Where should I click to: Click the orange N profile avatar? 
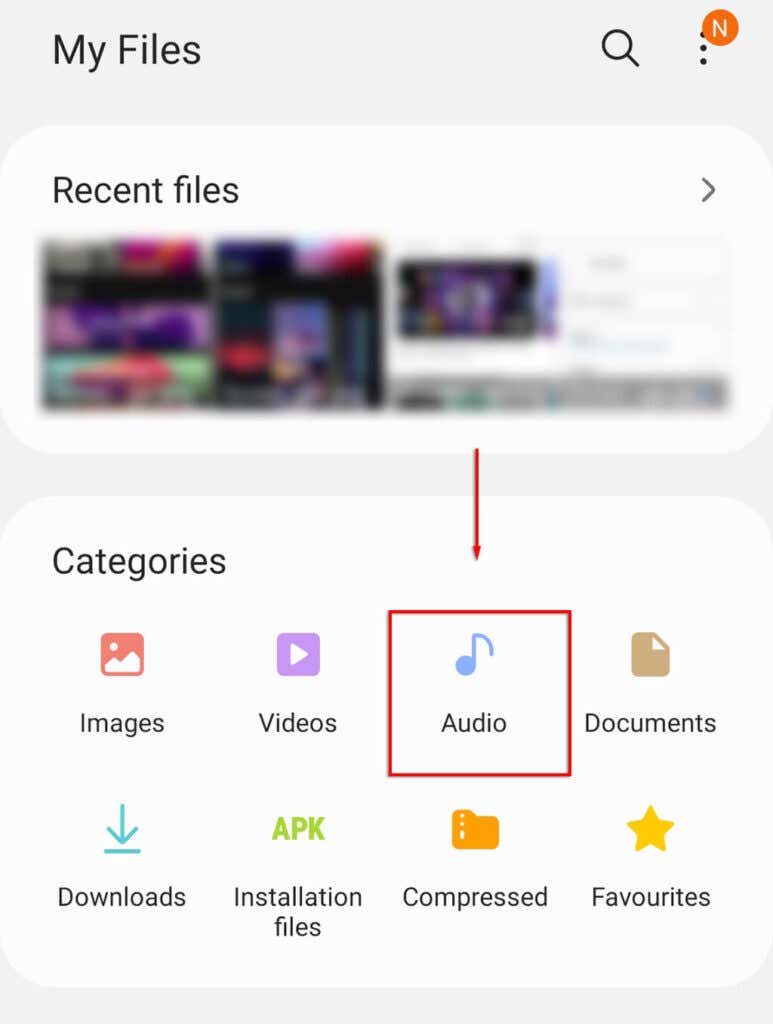[719, 29]
